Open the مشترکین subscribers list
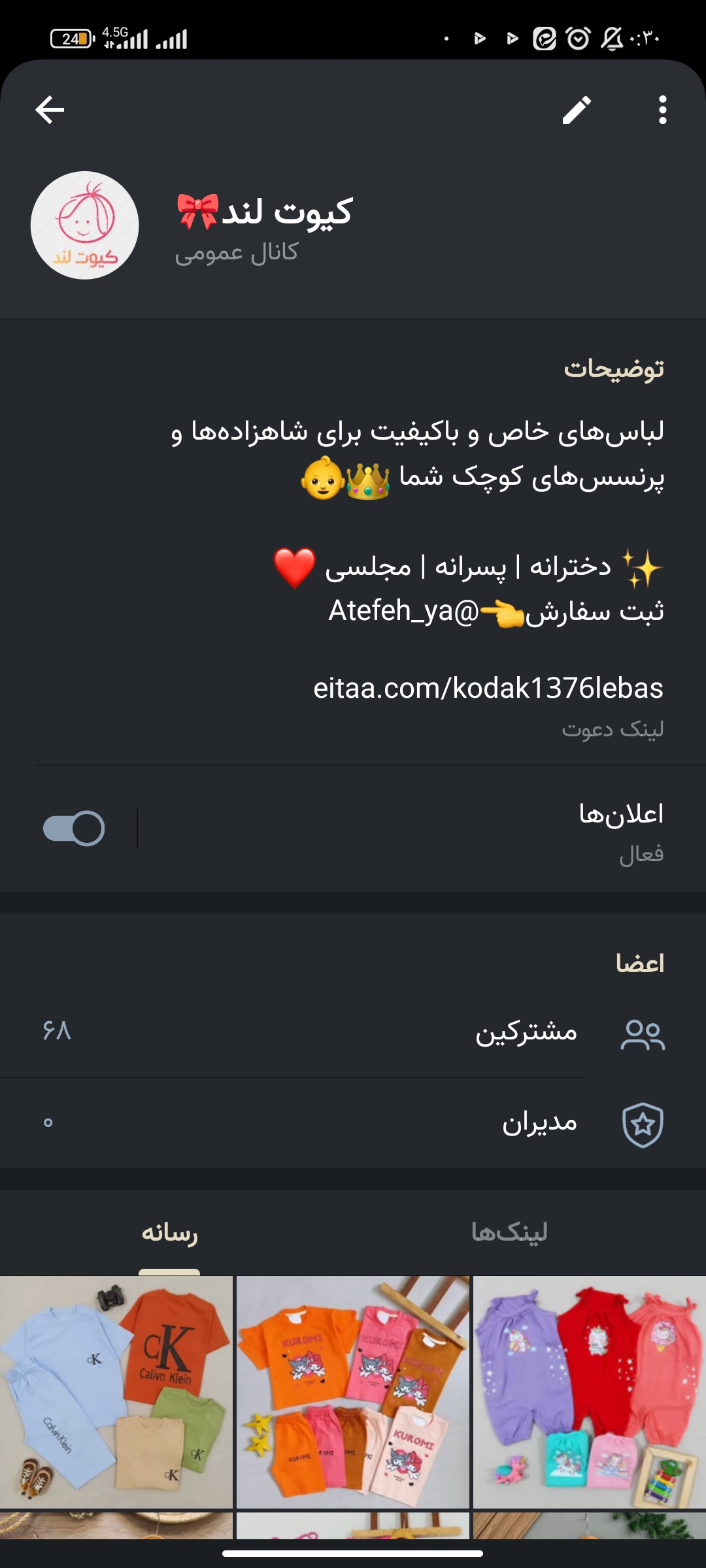Image resolution: width=706 pixels, height=1568 pixels. coord(353,1032)
